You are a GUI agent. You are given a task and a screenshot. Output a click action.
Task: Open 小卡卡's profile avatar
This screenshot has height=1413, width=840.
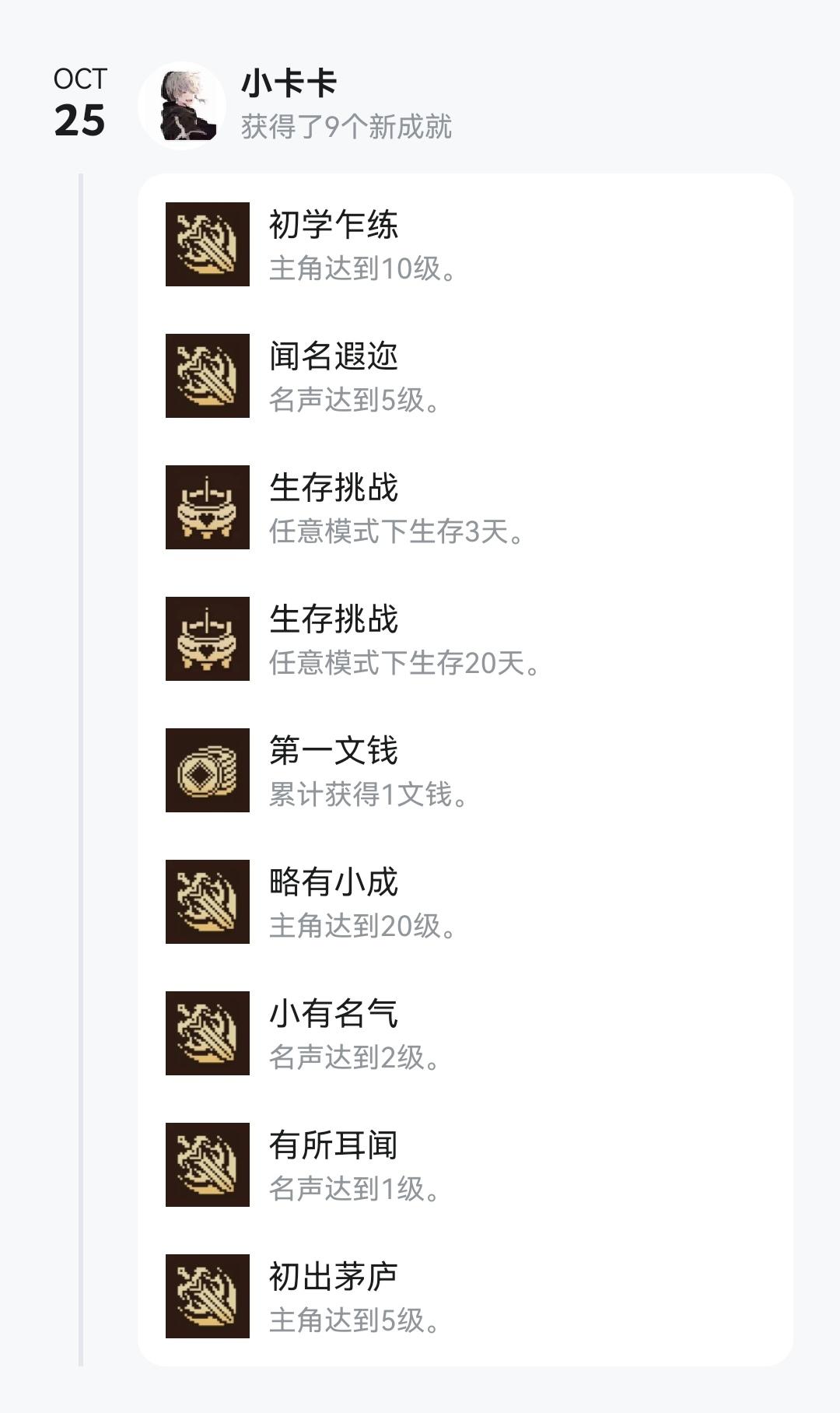click(x=187, y=103)
